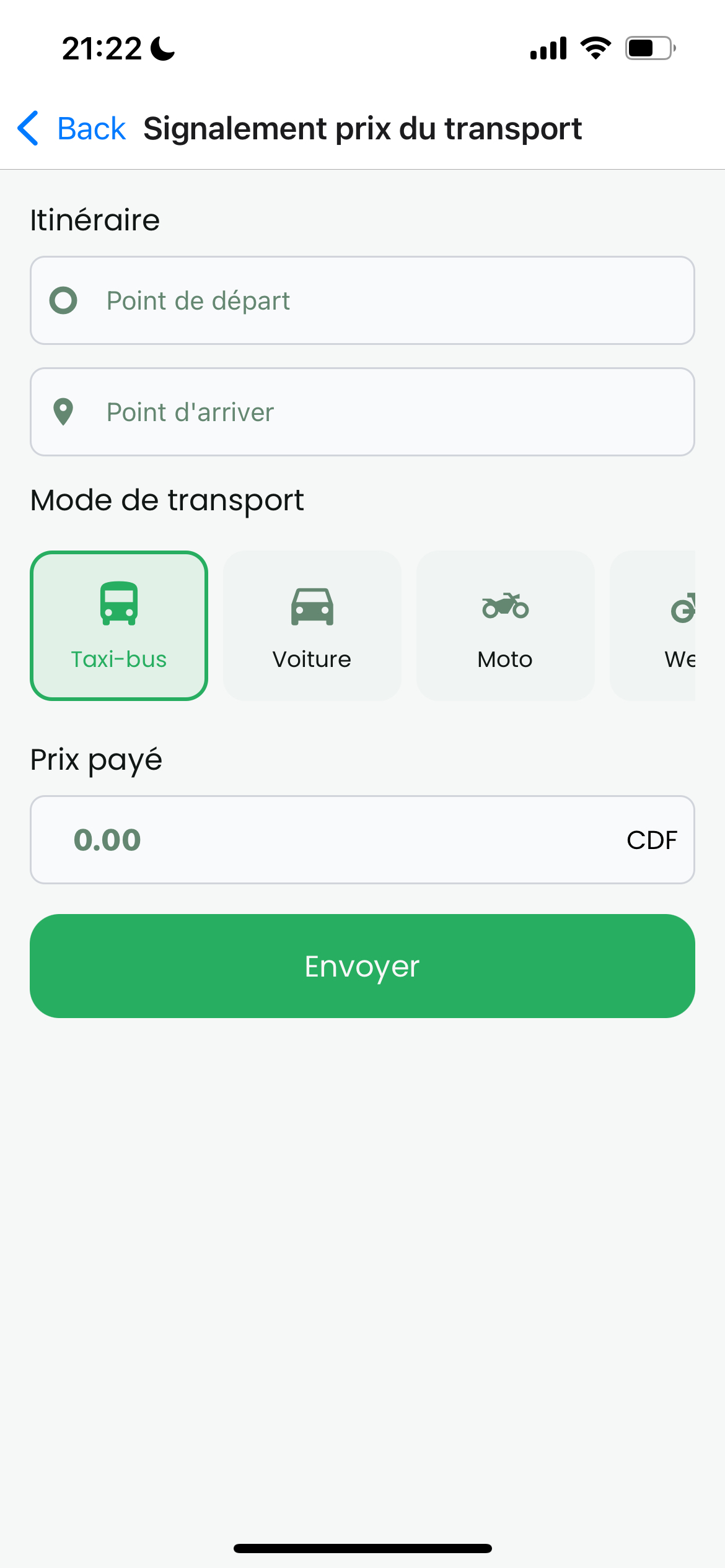
Task: Select Taxi-bus transport mode
Action: click(119, 625)
